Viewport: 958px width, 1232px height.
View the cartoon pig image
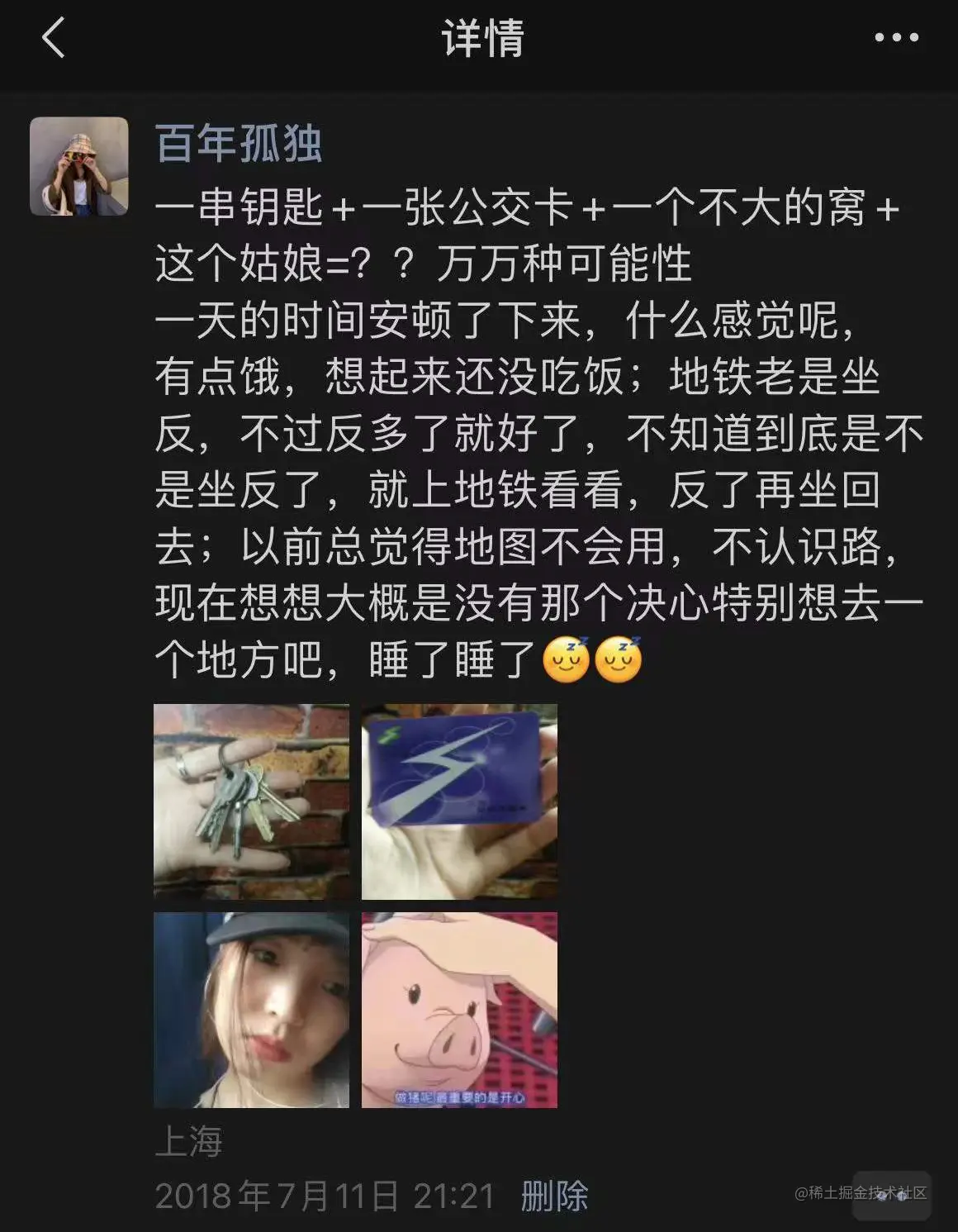coord(459,1010)
